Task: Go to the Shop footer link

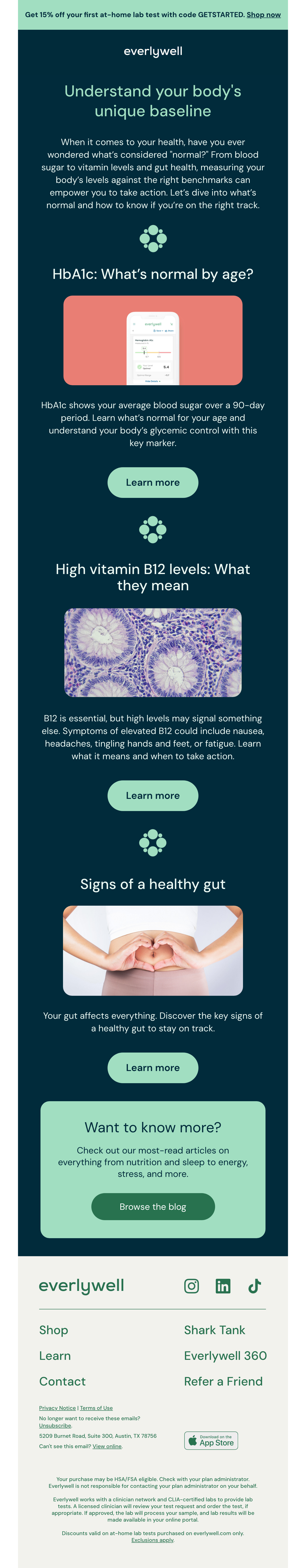Action: click(x=54, y=1330)
